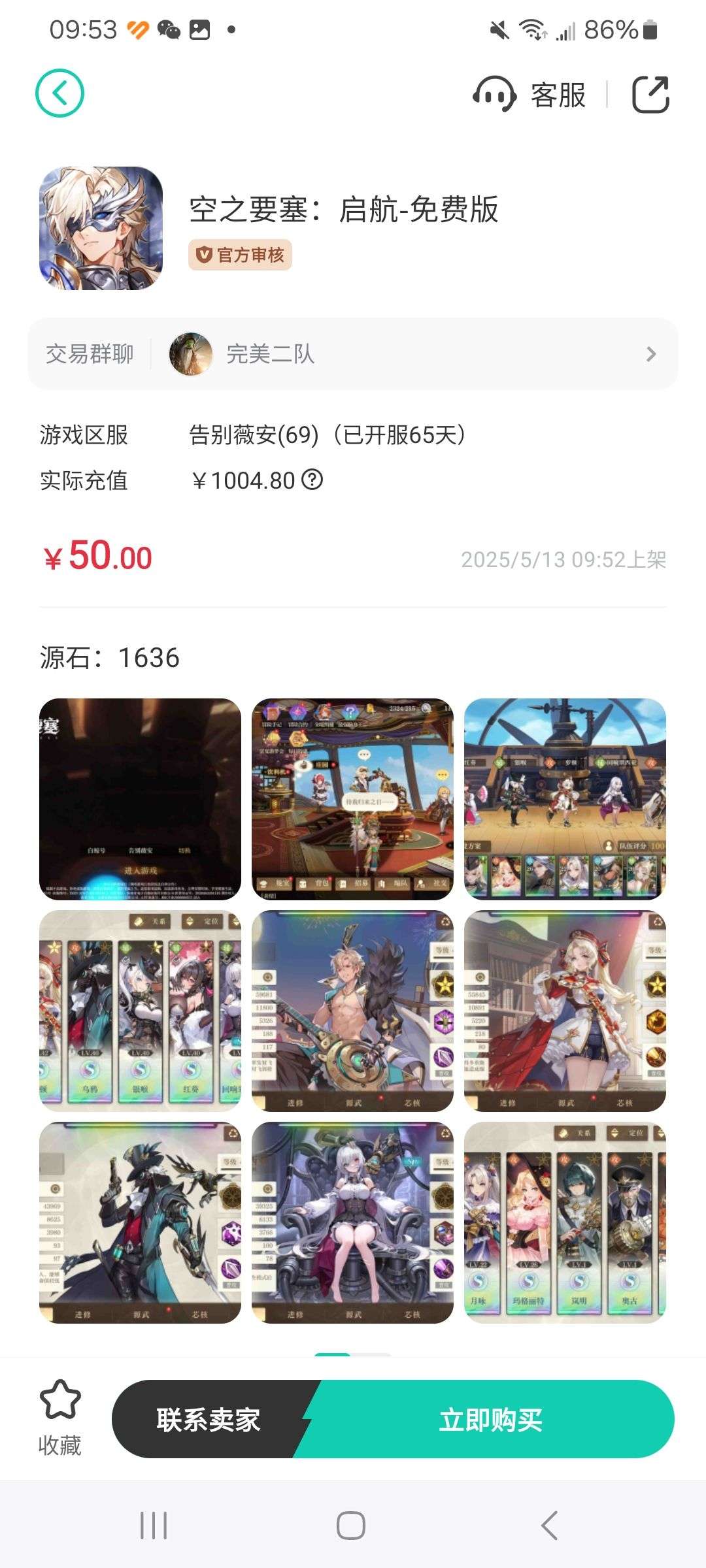Open the dark login screen screenshot

[140, 799]
